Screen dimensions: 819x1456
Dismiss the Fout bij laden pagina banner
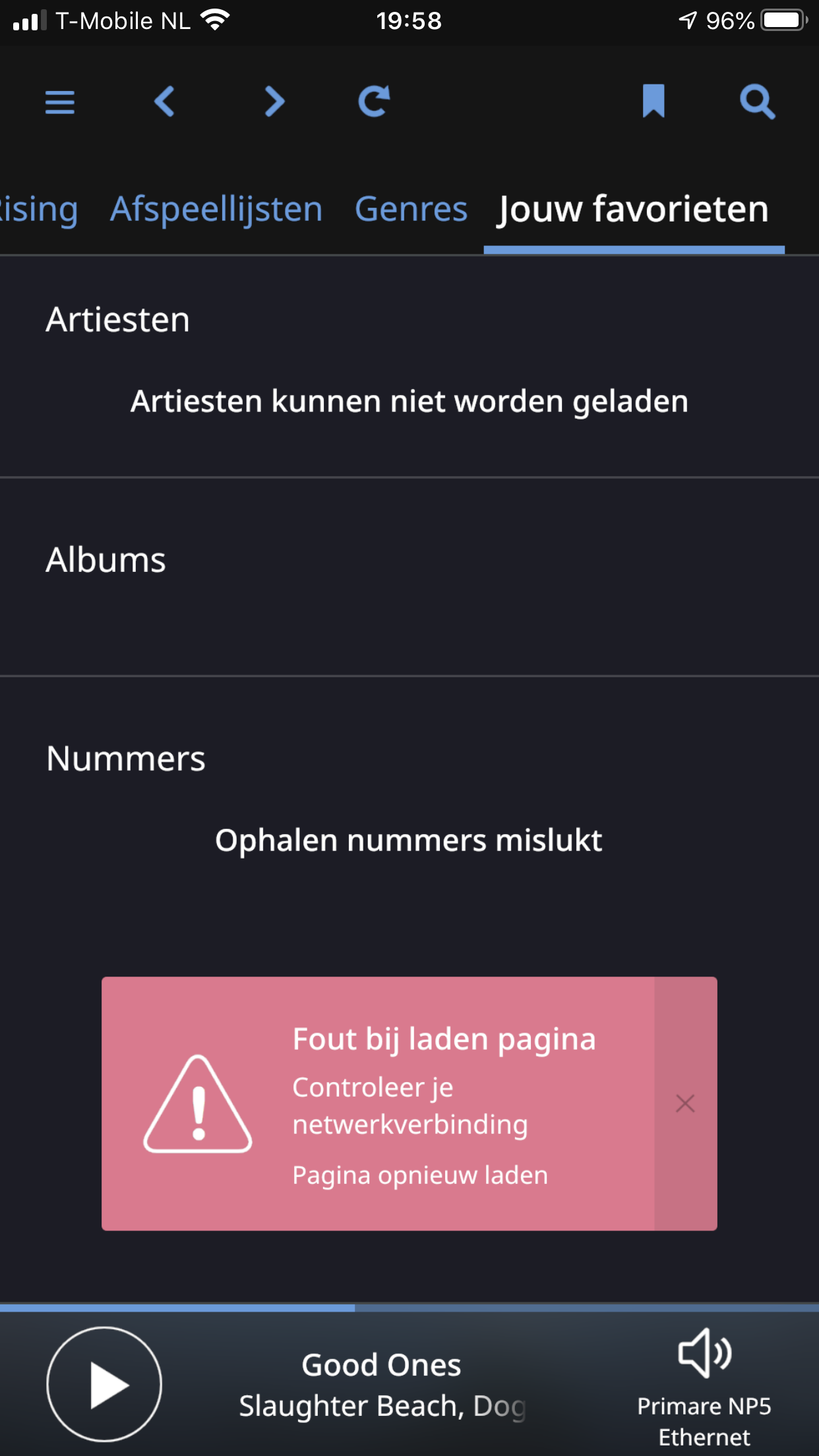(x=685, y=1103)
